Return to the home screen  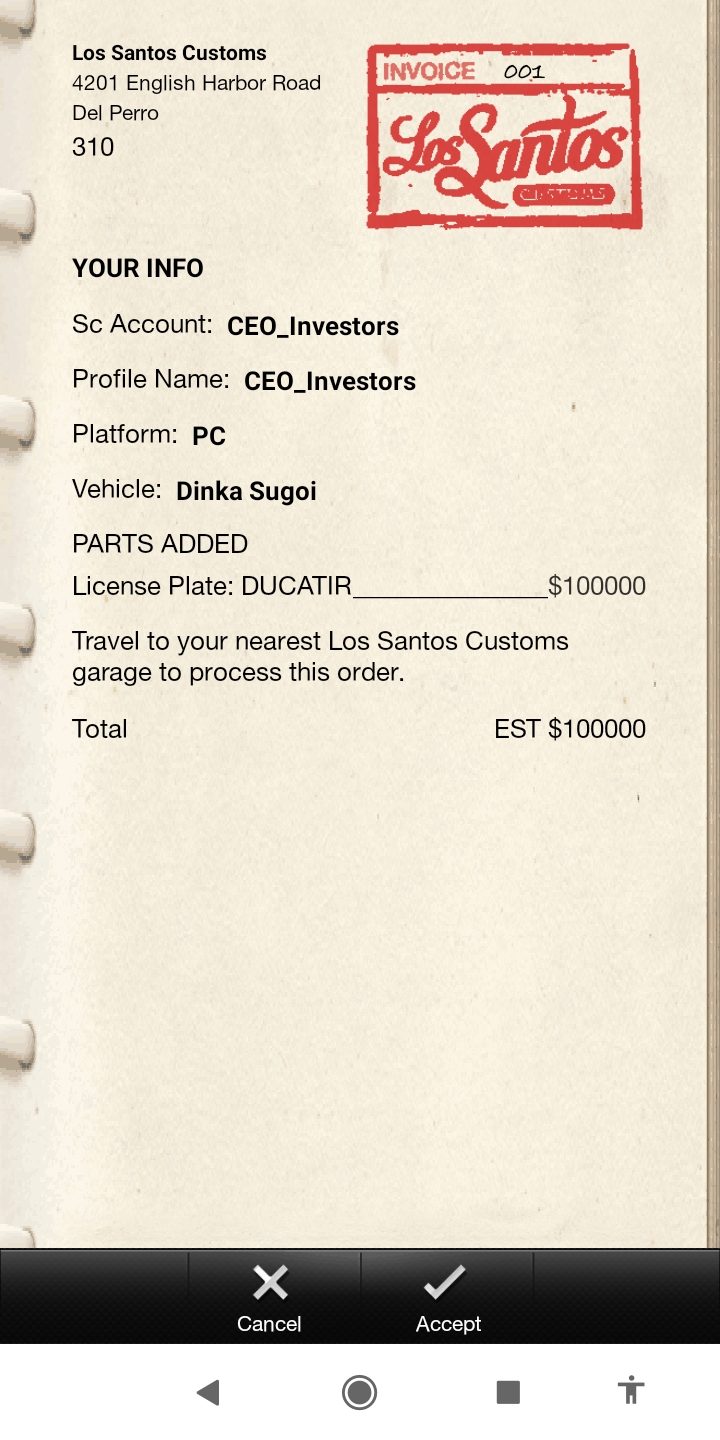tap(359, 1391)
